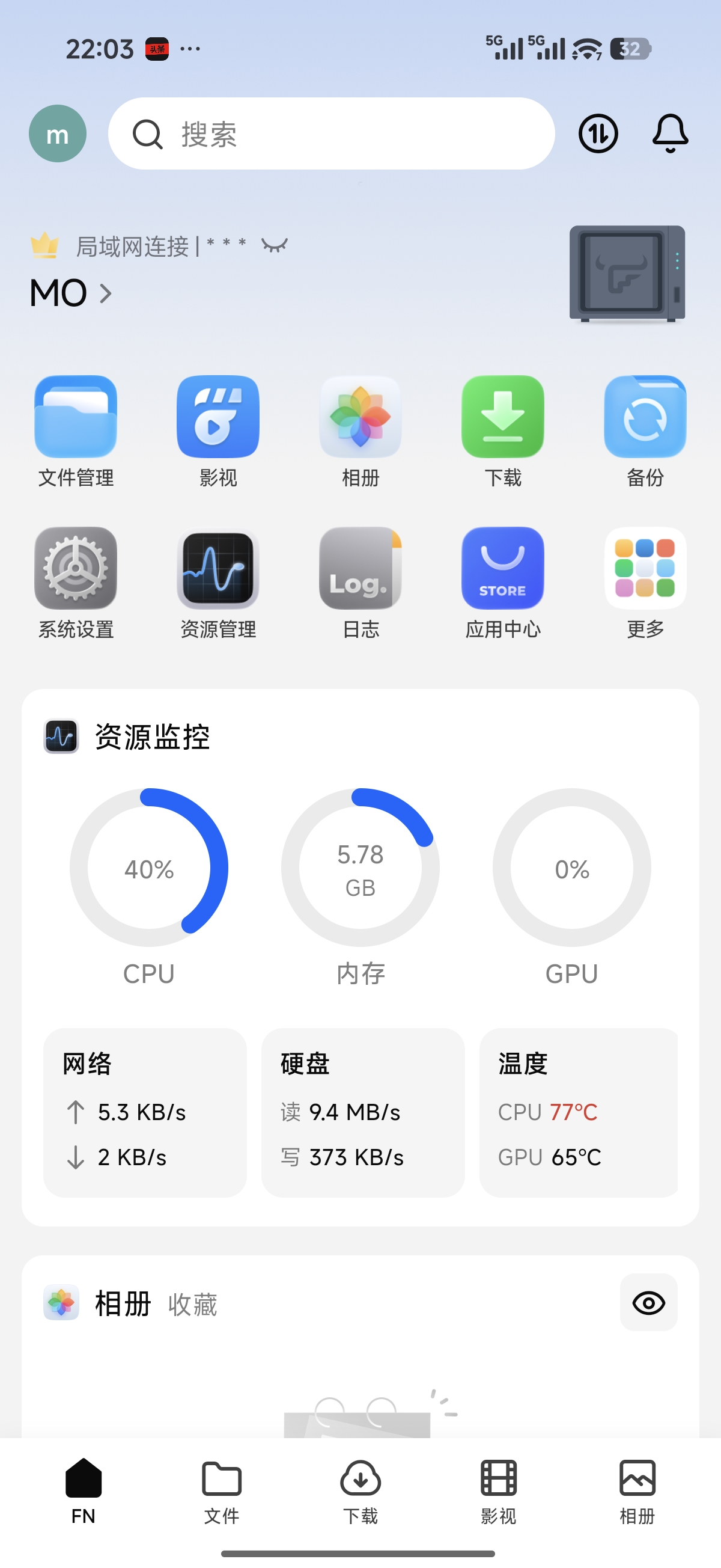Viewport: 721px width, 1568px height.
Task: Tap the 搜索 search box
Action: point(331,133)
